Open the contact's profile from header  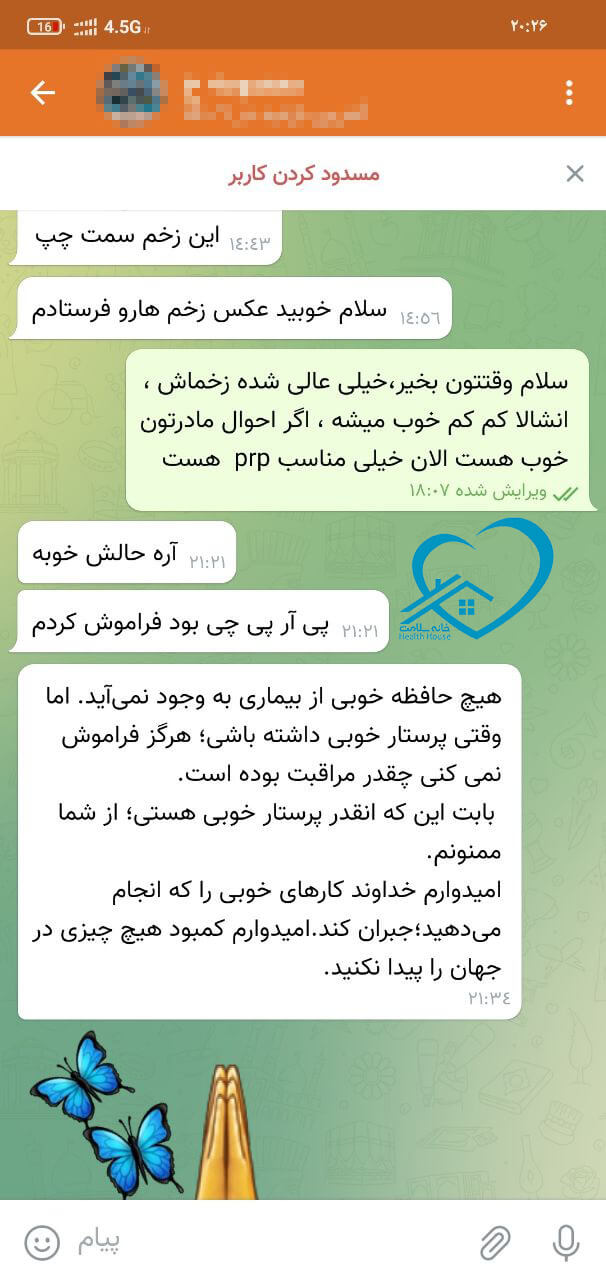click(x=240, y=93)
